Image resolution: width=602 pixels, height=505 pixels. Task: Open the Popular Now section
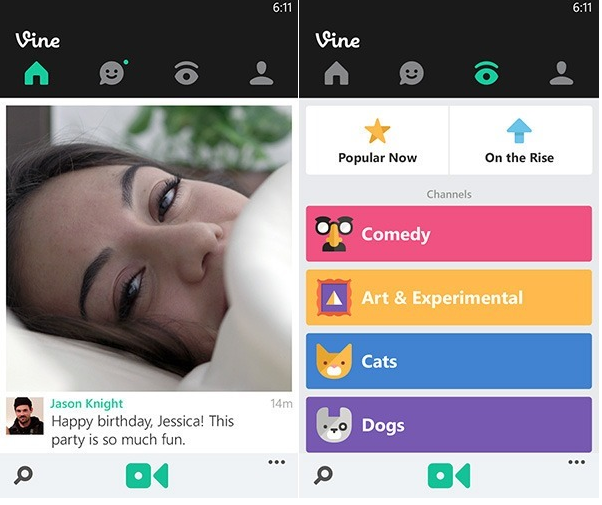pos(377,141)
